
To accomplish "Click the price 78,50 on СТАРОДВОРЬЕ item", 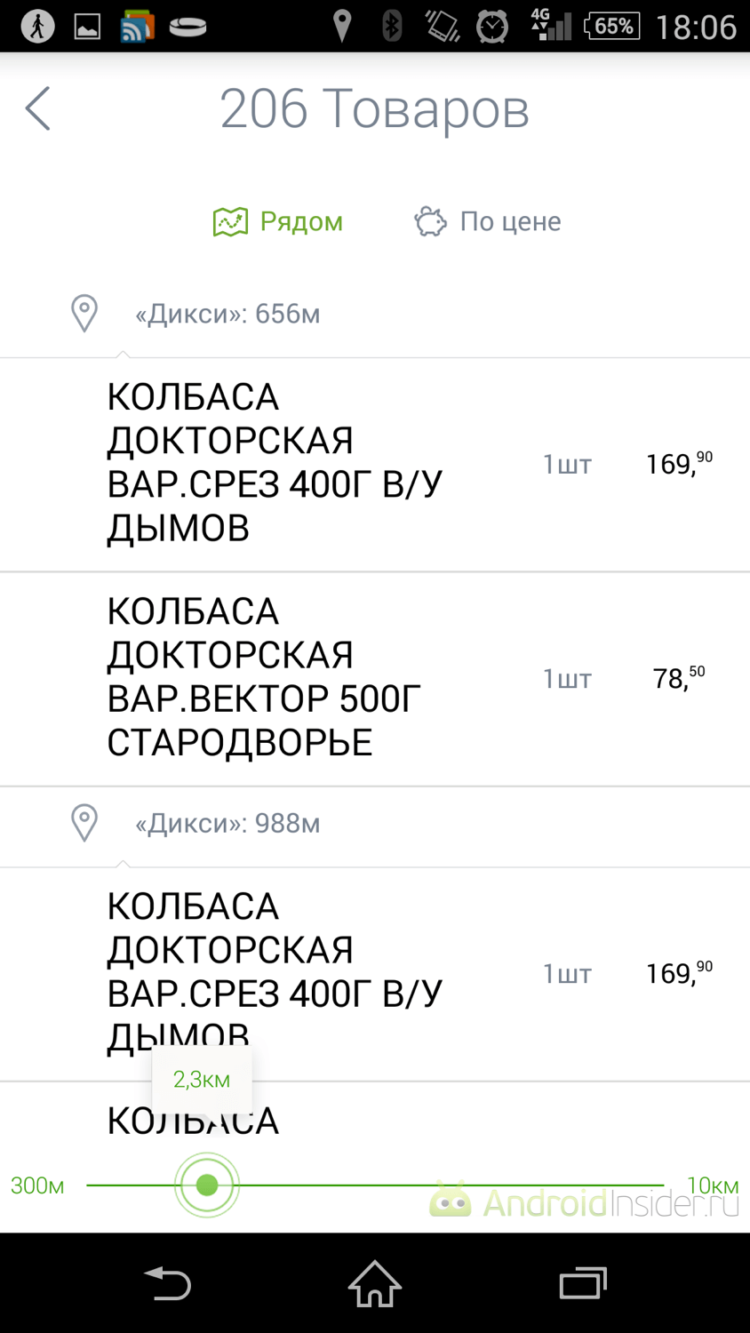I will [x=677, y=677].
